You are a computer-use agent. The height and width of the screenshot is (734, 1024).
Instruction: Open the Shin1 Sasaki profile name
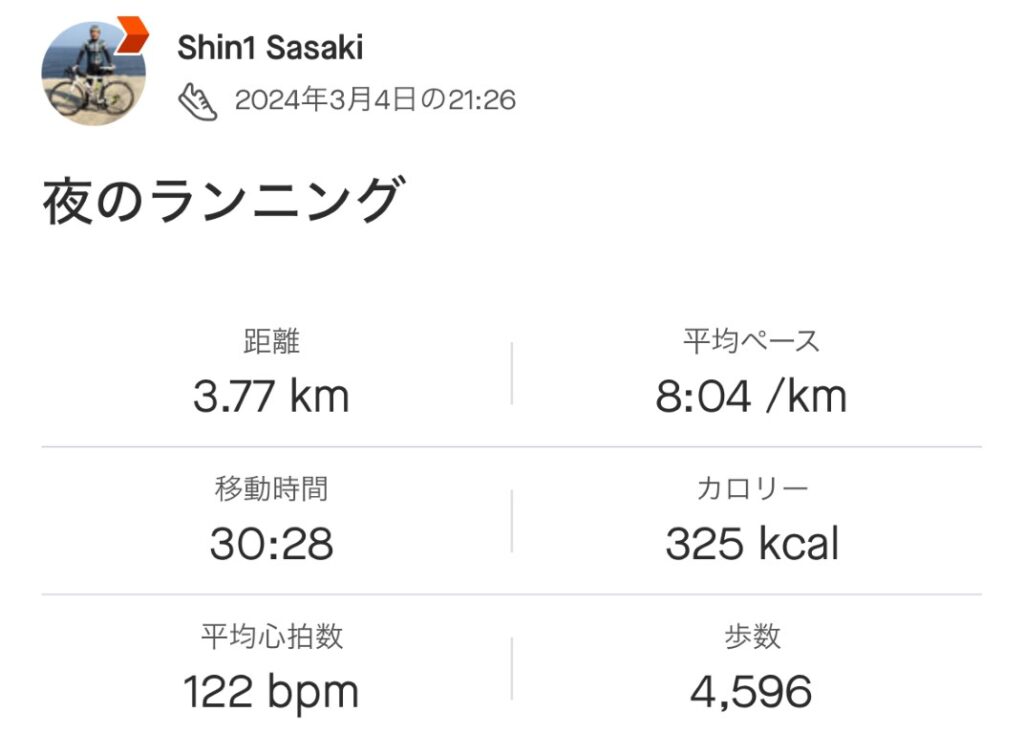(270, 47)
